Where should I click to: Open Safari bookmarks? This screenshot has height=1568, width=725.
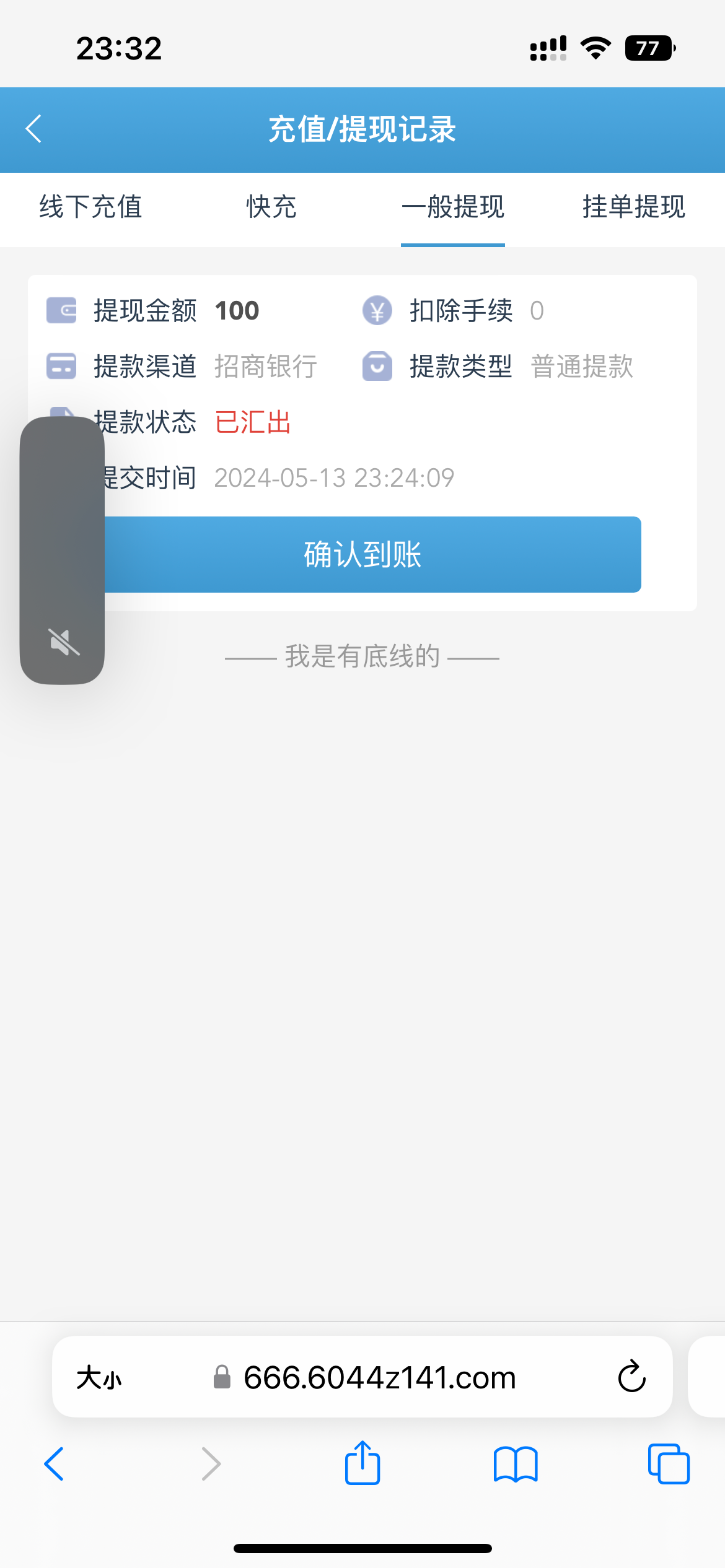click(516, 1464)
